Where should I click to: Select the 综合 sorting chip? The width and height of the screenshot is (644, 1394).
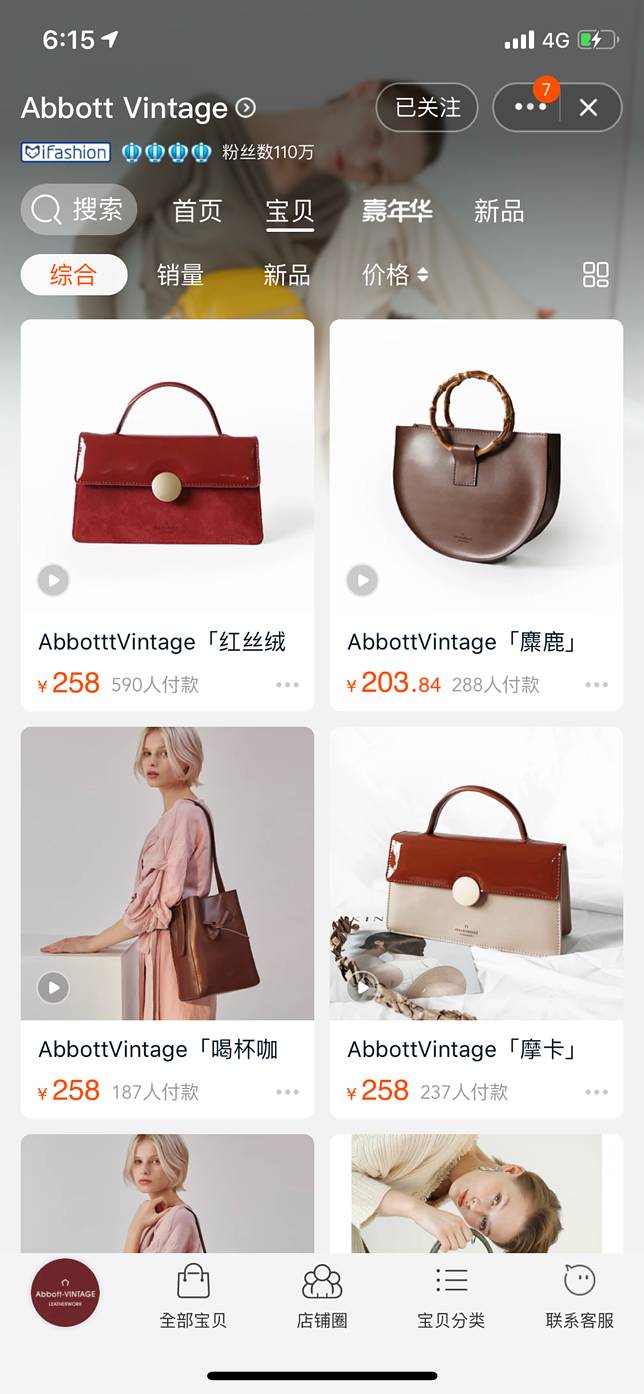74,275
